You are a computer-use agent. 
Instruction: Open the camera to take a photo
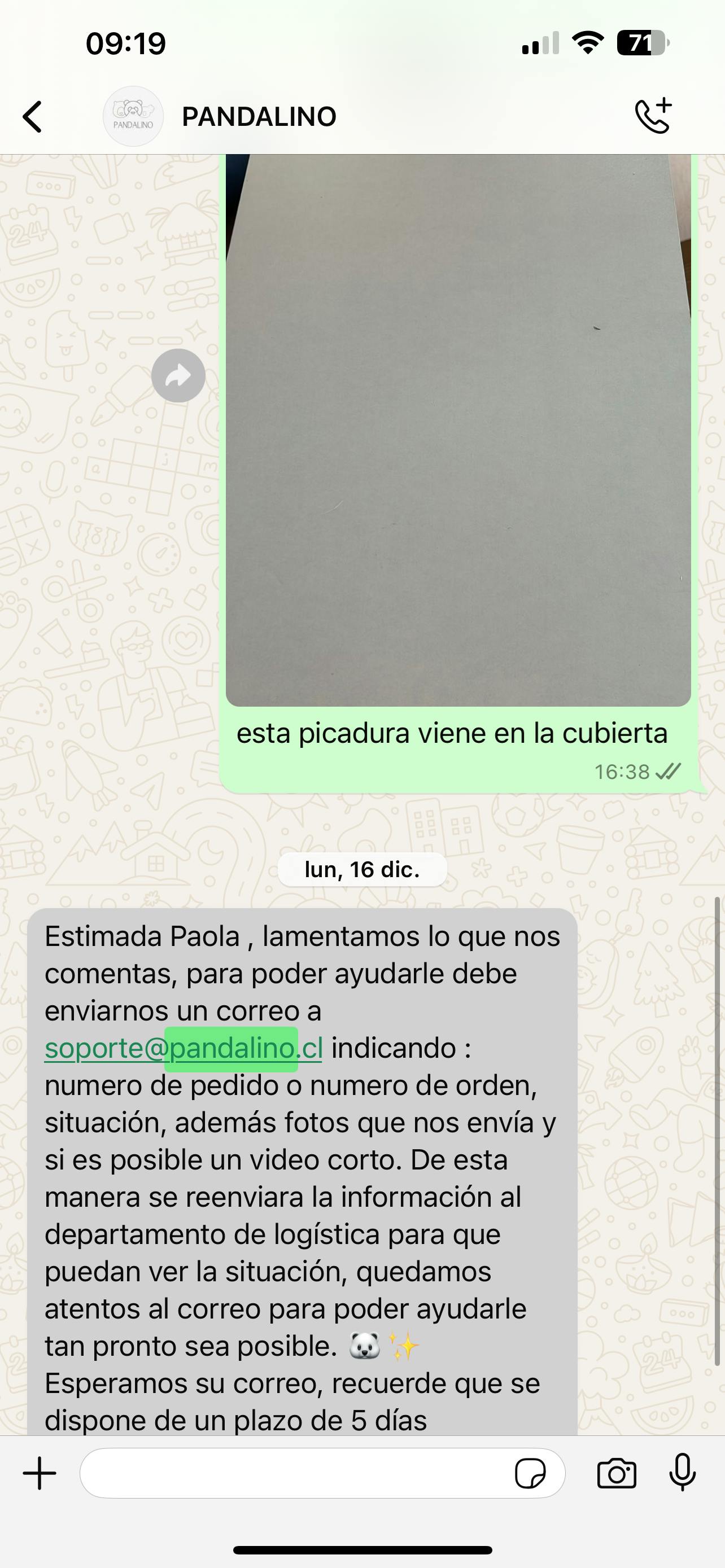616,1474
